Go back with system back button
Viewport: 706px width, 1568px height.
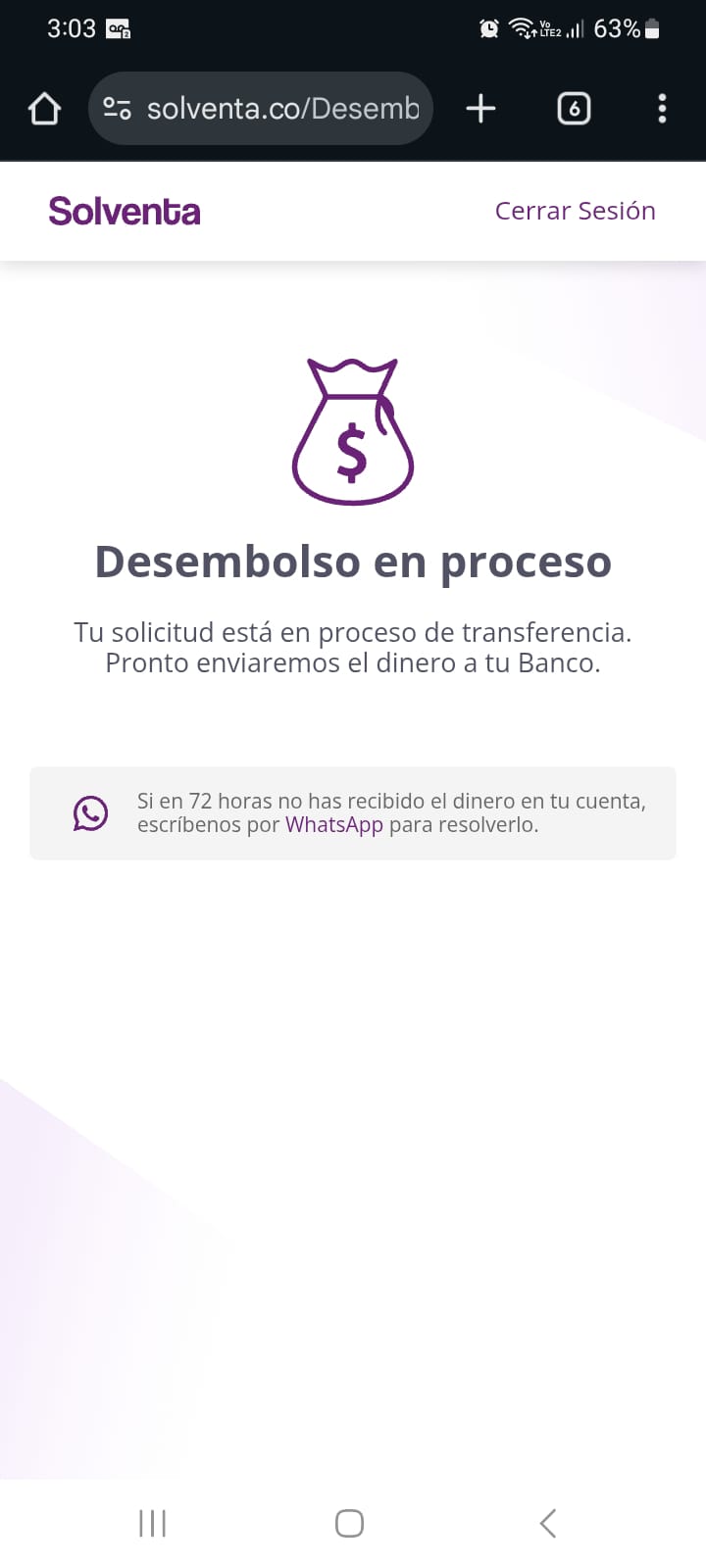[547, 1523]
